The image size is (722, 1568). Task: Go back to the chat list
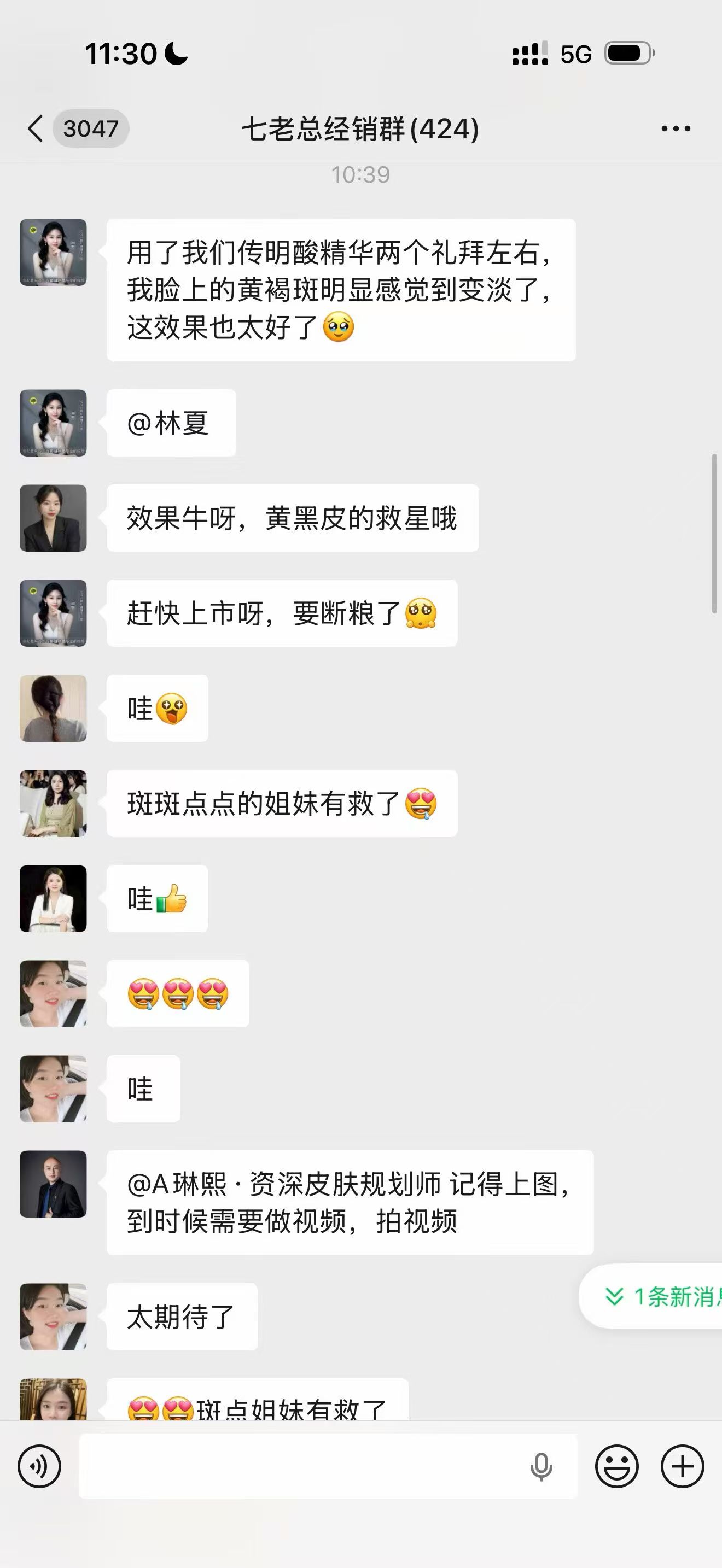pos(36,128)
